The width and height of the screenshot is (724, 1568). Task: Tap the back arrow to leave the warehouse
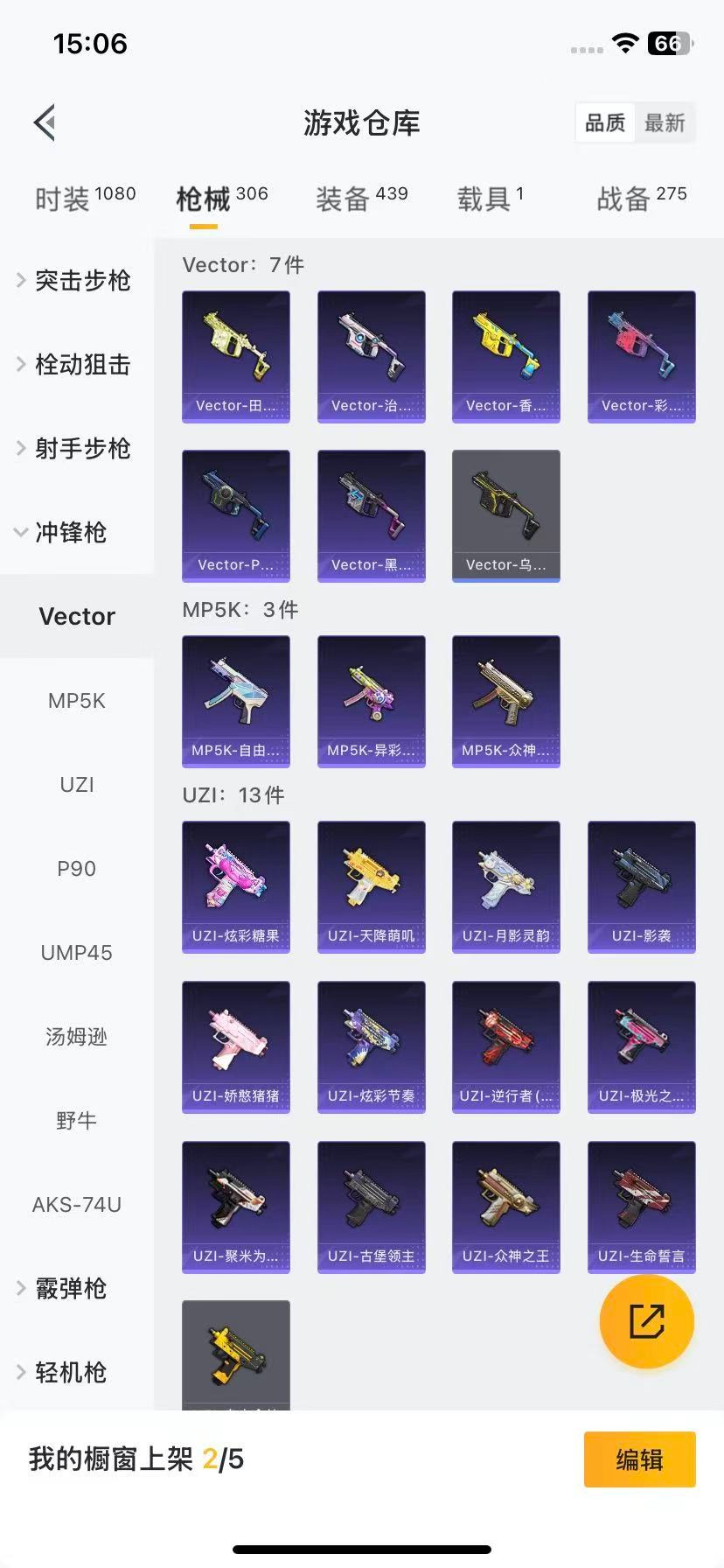(x=44, y=122)
